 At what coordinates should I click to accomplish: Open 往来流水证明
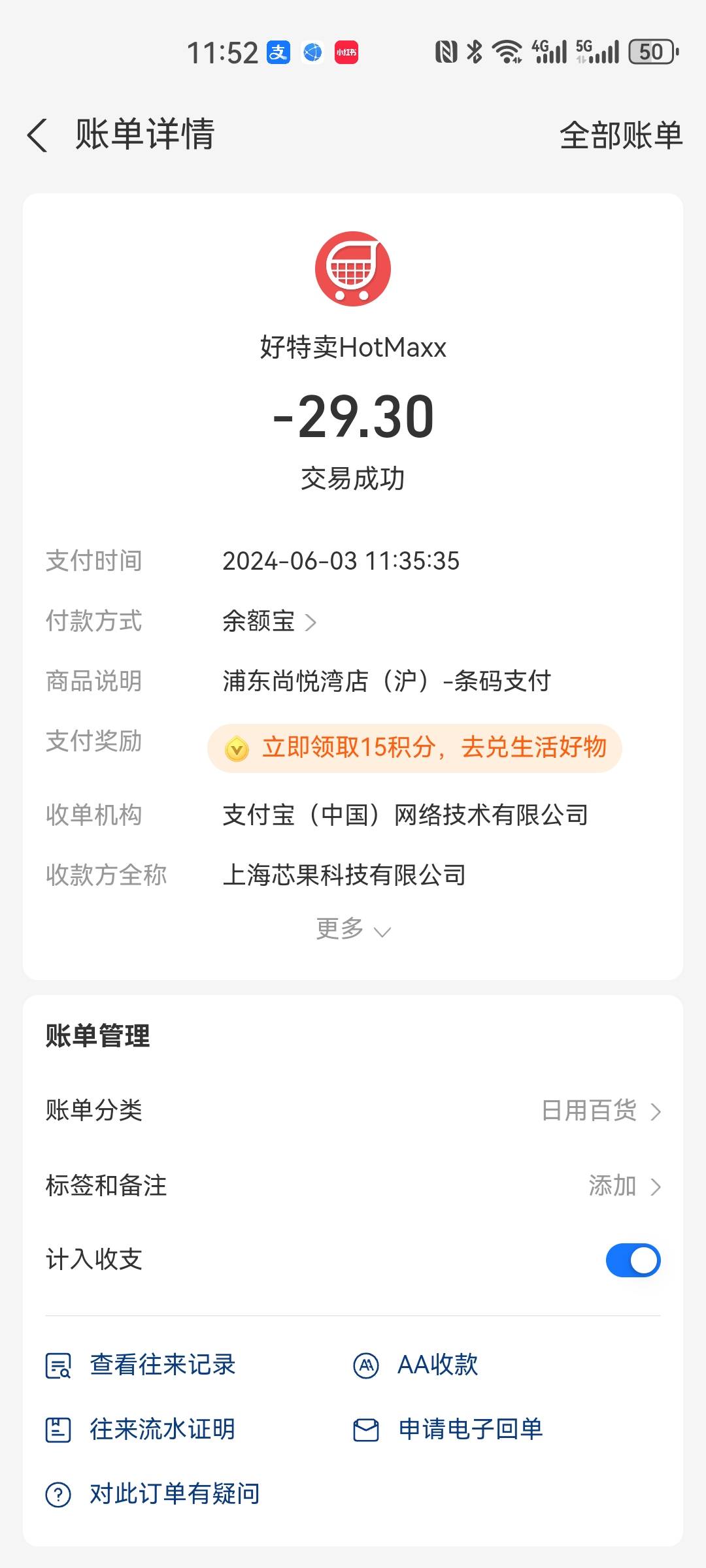point(141,1429)
